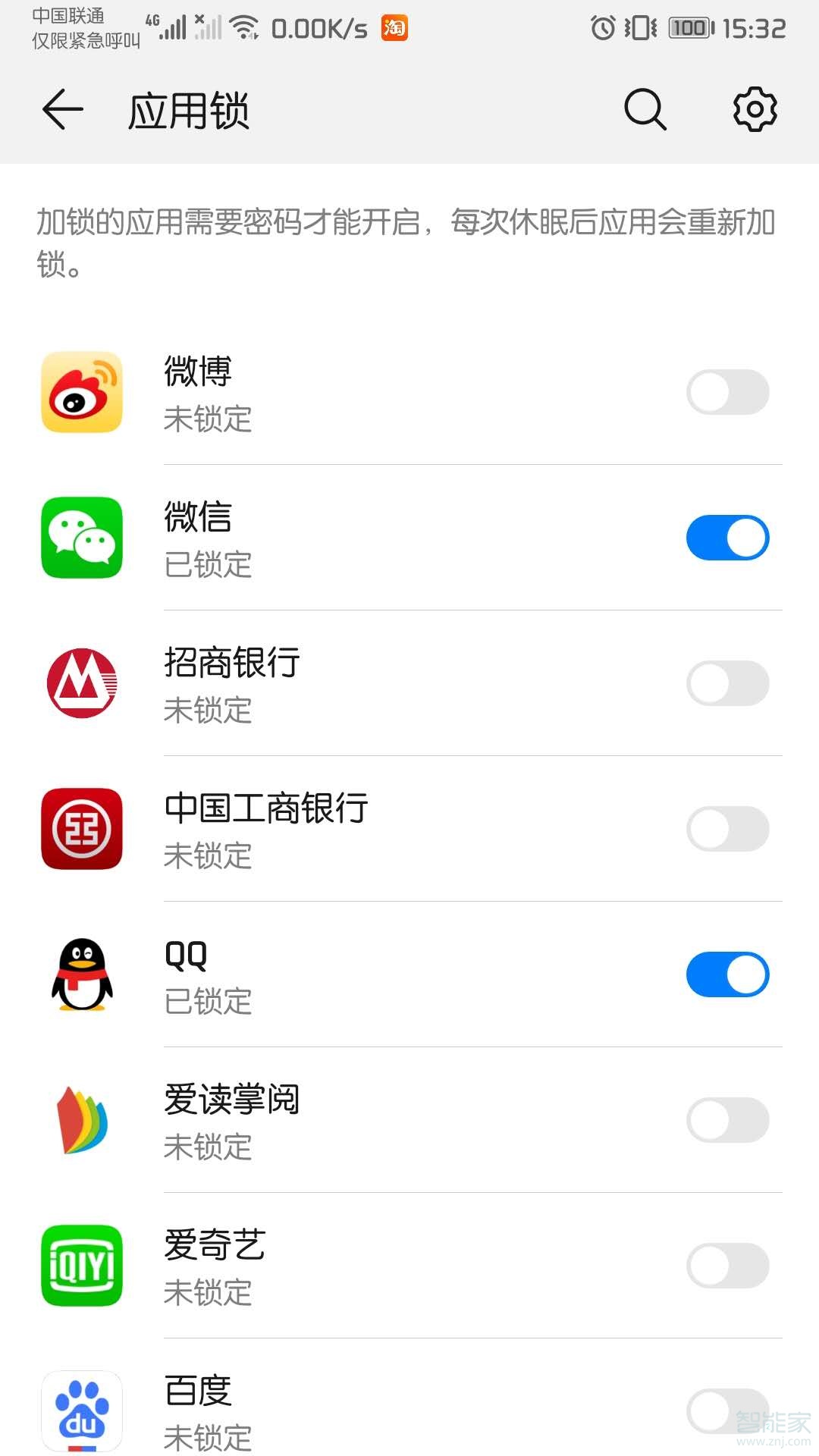Enable the lock toggle for 中国工商银行
The width and height of the screenshot is (819, 1456).
(x=727, y=828)
